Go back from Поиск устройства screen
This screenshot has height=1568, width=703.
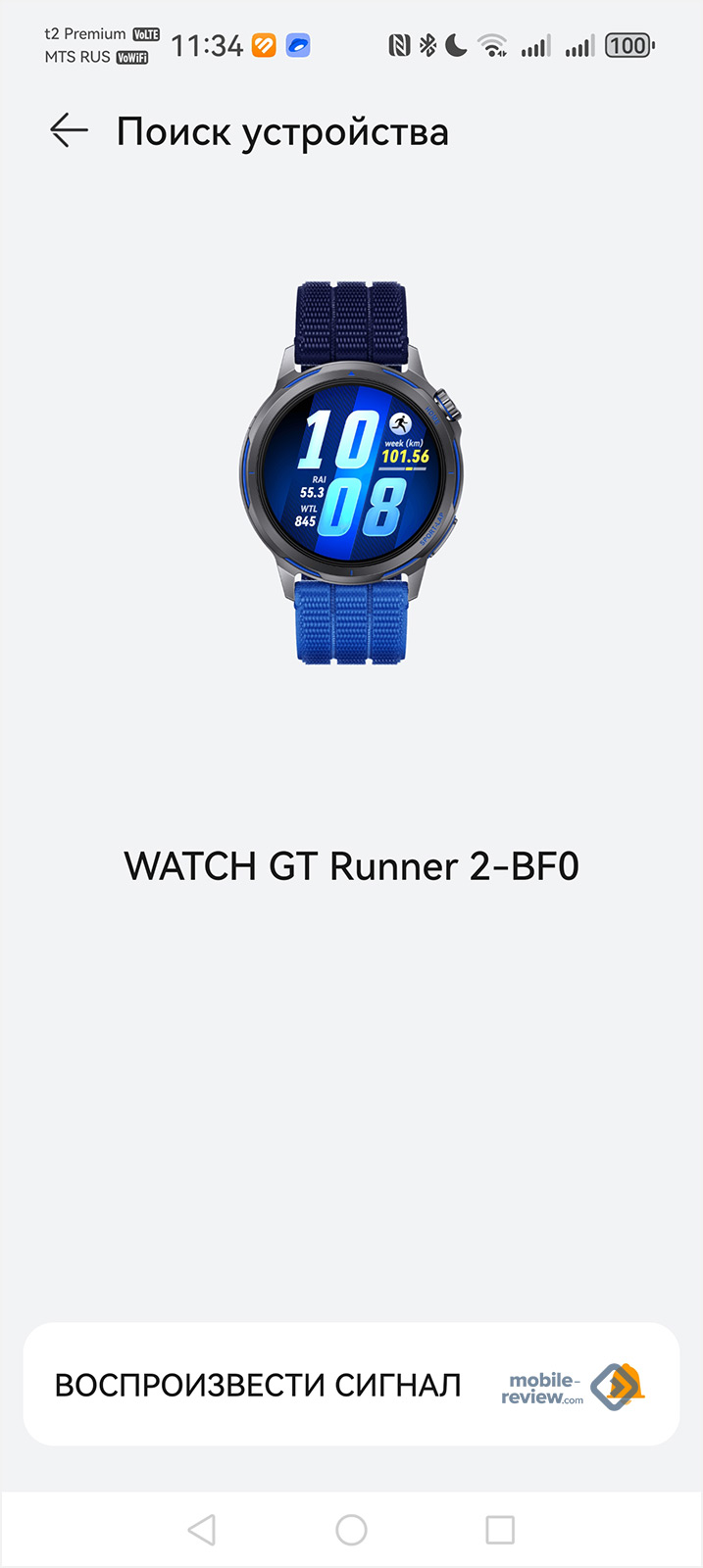(69, 130)
